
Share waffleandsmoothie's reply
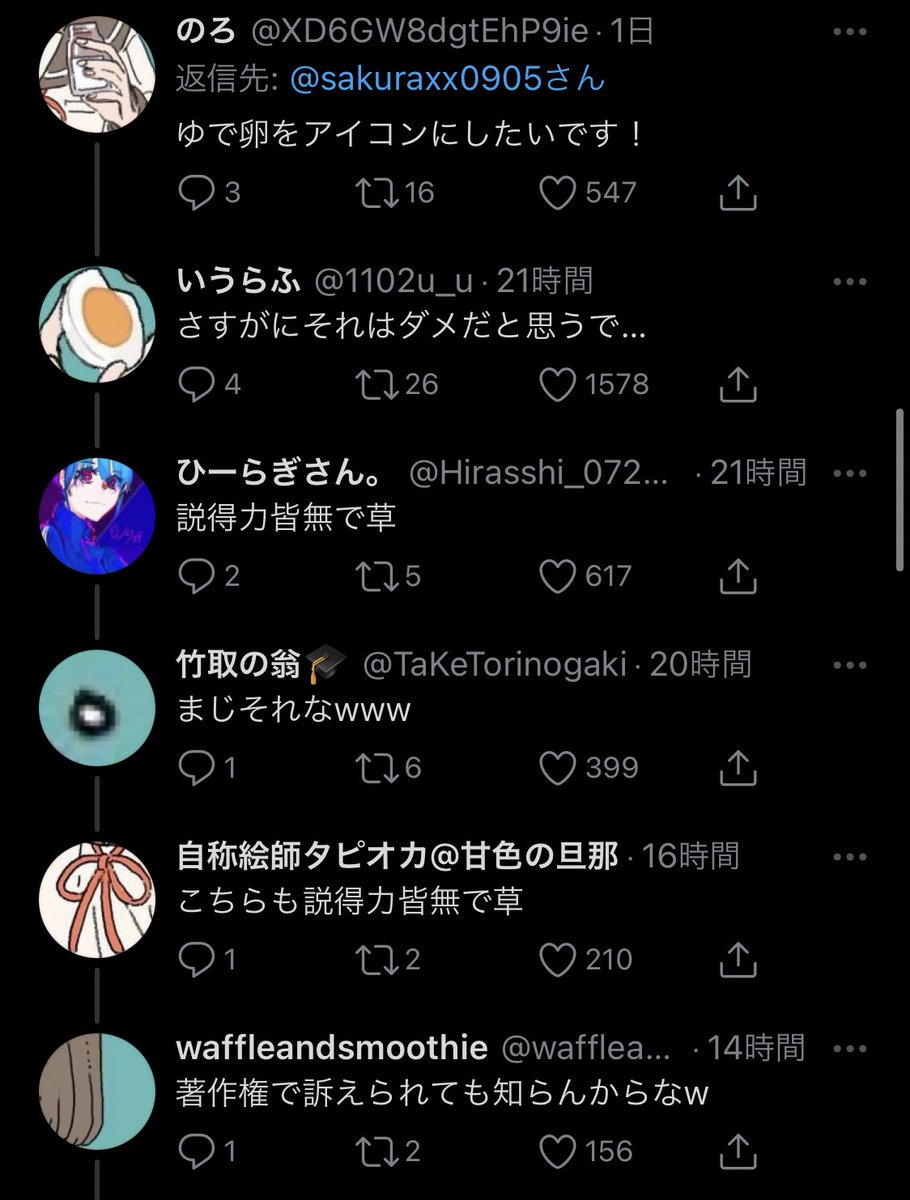[x=736, y=1151]
